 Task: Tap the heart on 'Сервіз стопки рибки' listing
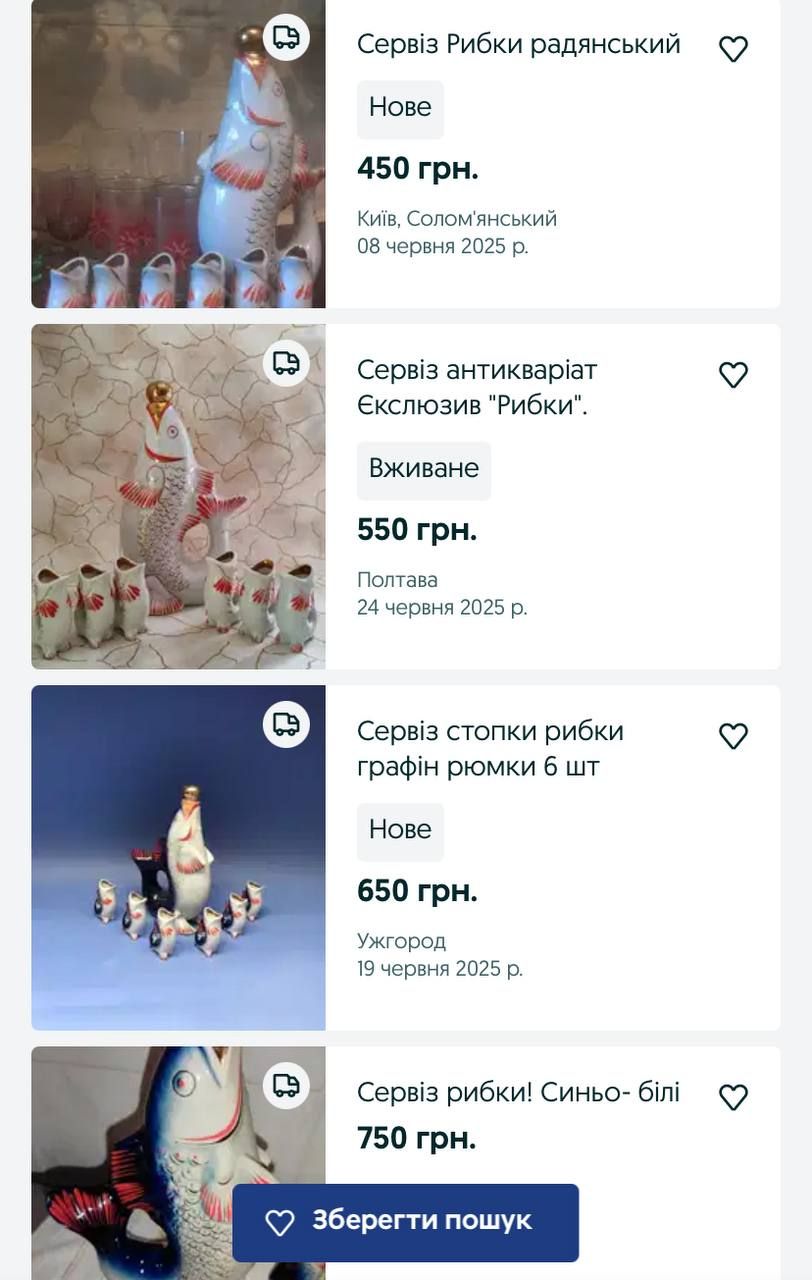click(733, 736)
